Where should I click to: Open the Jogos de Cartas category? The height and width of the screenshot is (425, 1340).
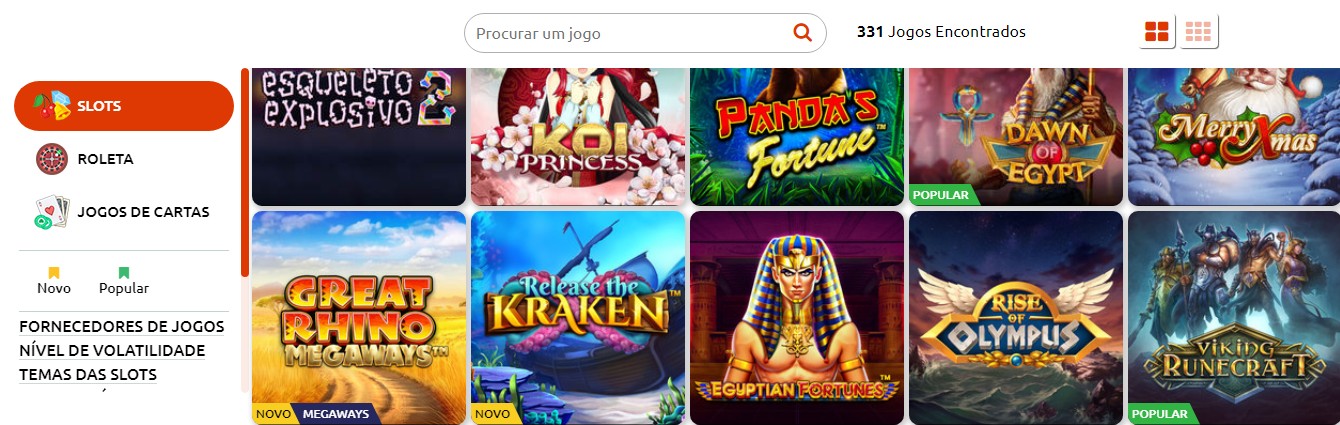(x=142, y=212)
